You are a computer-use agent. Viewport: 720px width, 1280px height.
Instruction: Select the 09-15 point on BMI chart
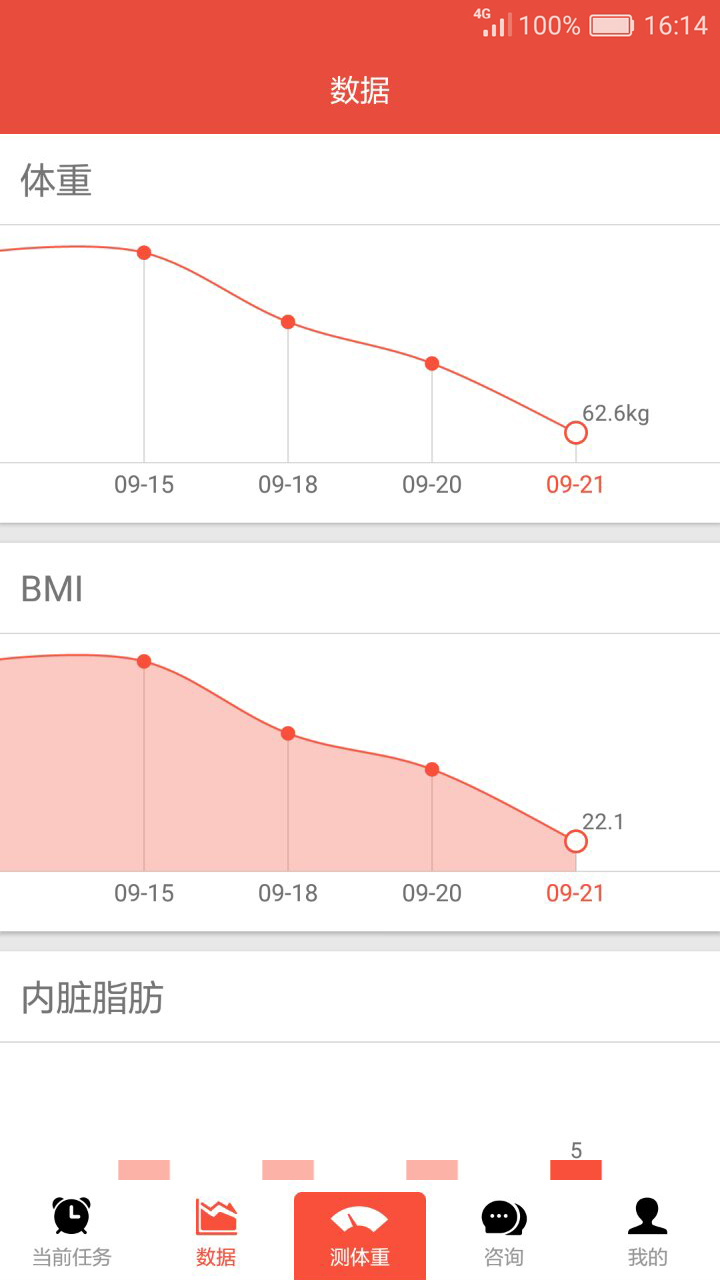(144, 661)
